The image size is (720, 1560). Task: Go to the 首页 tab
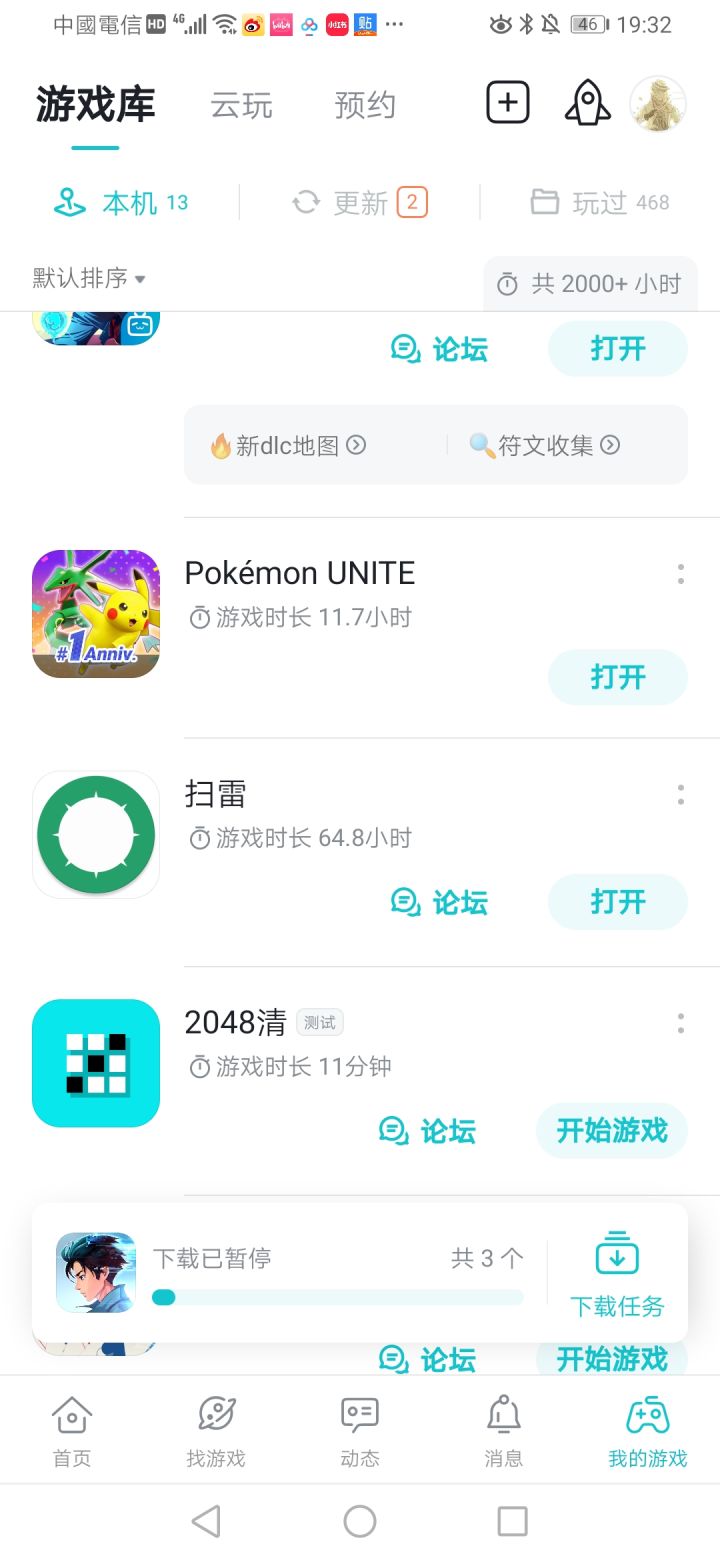(x=72, y=1431)
